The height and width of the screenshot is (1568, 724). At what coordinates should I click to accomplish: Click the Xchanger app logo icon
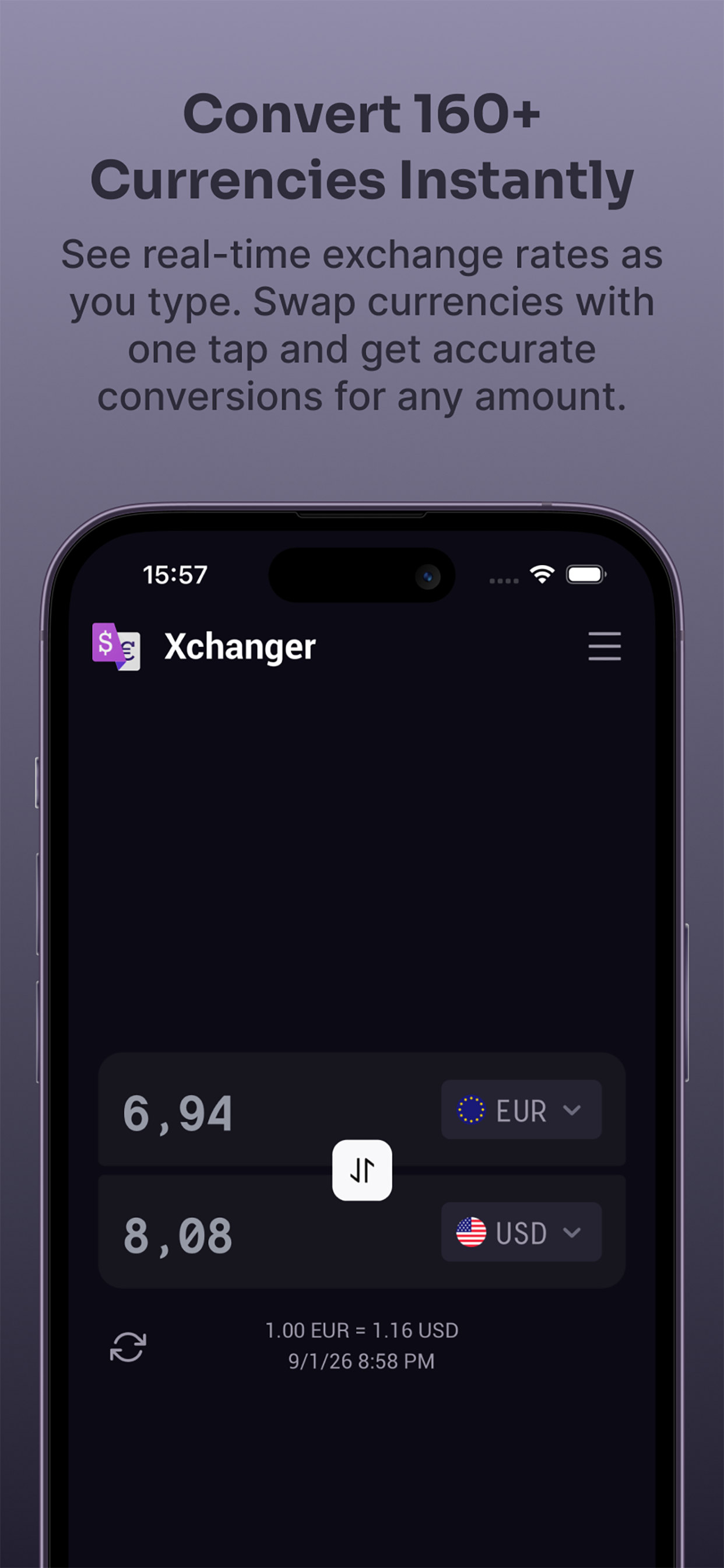click(117, 646)
